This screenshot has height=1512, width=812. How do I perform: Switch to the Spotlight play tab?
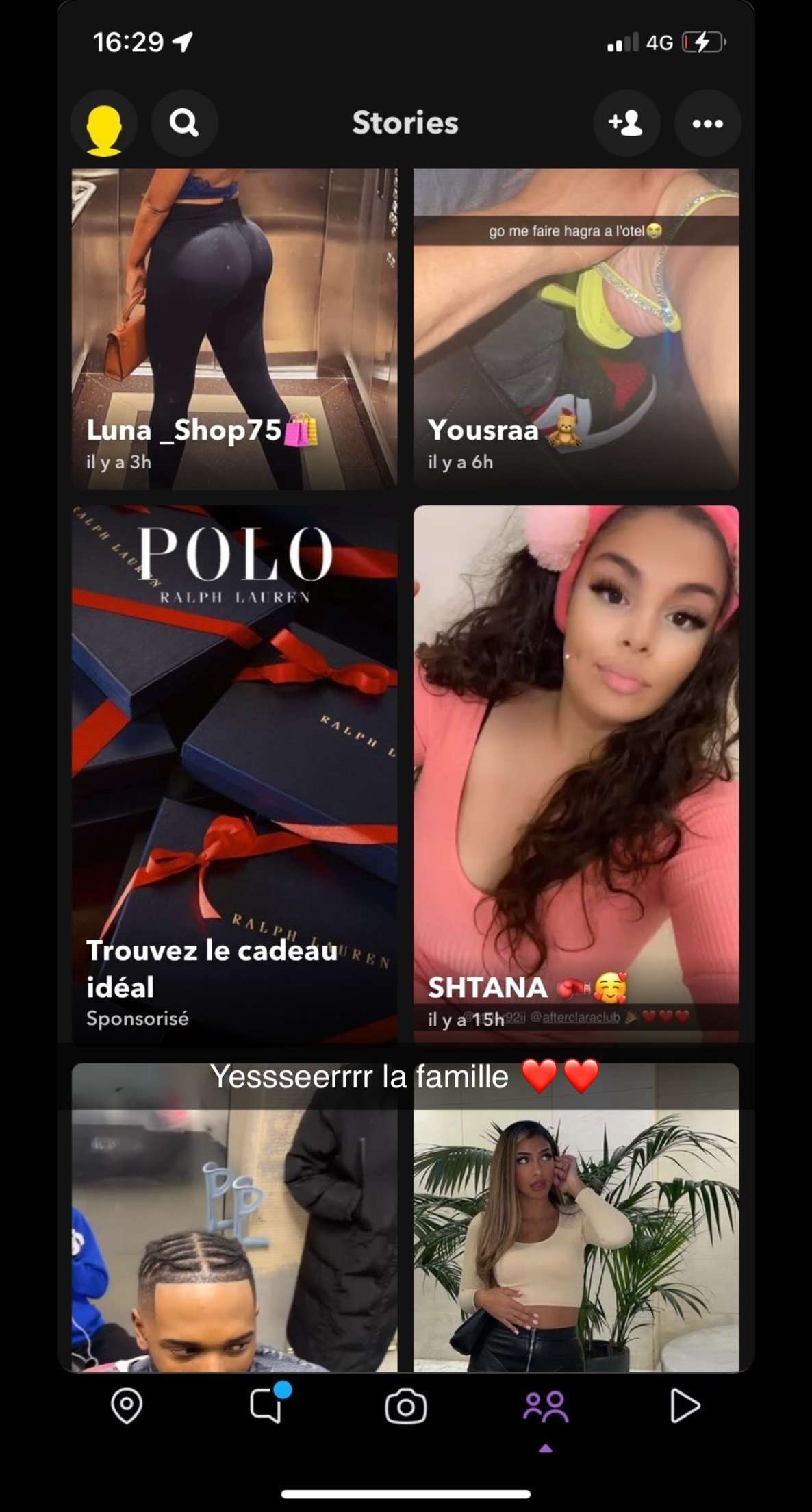coord(684,1407)
